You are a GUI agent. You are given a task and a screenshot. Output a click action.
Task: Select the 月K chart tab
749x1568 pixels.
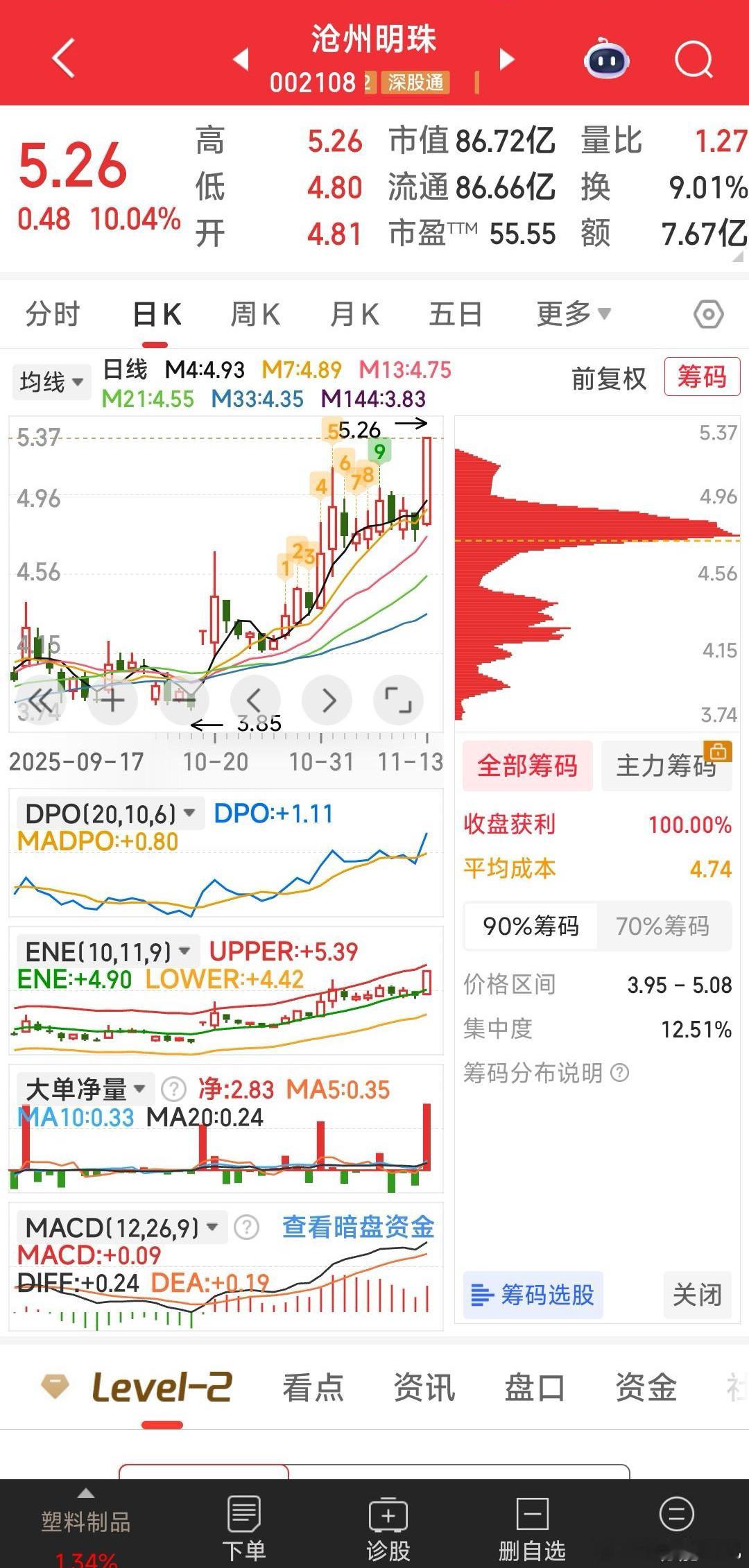click(354, 314)
